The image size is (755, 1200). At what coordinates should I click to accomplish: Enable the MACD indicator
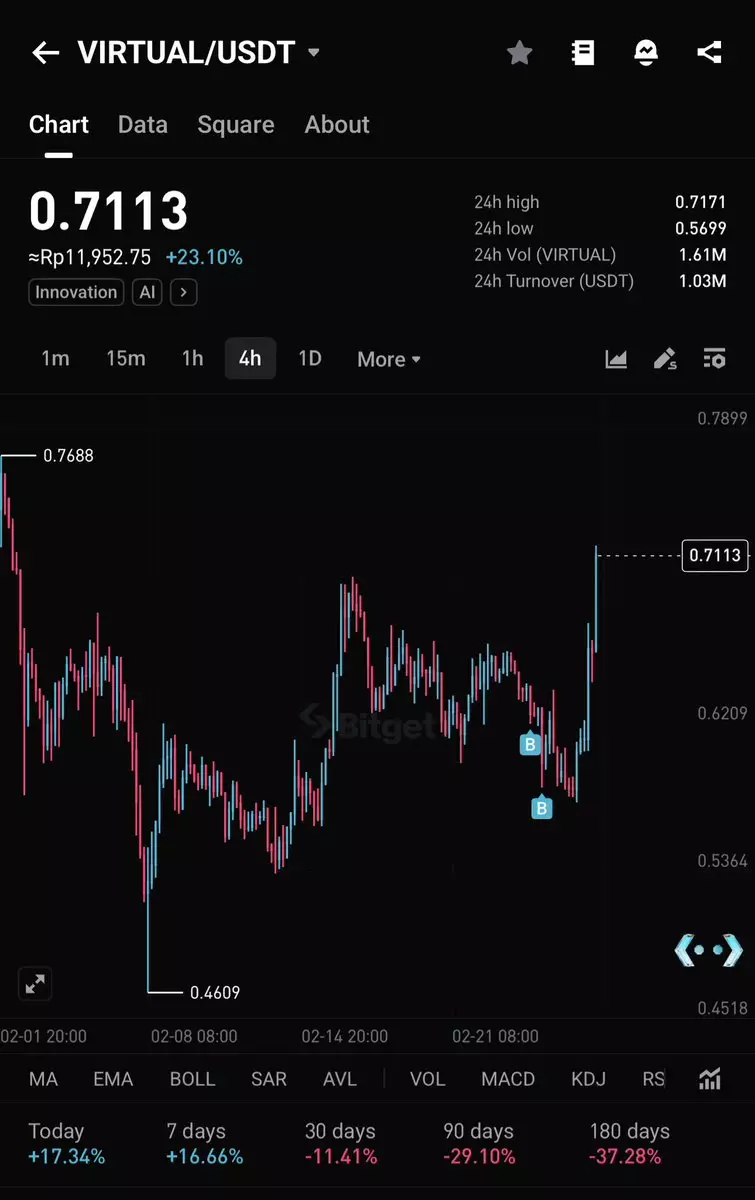[x=508, y=1079]
